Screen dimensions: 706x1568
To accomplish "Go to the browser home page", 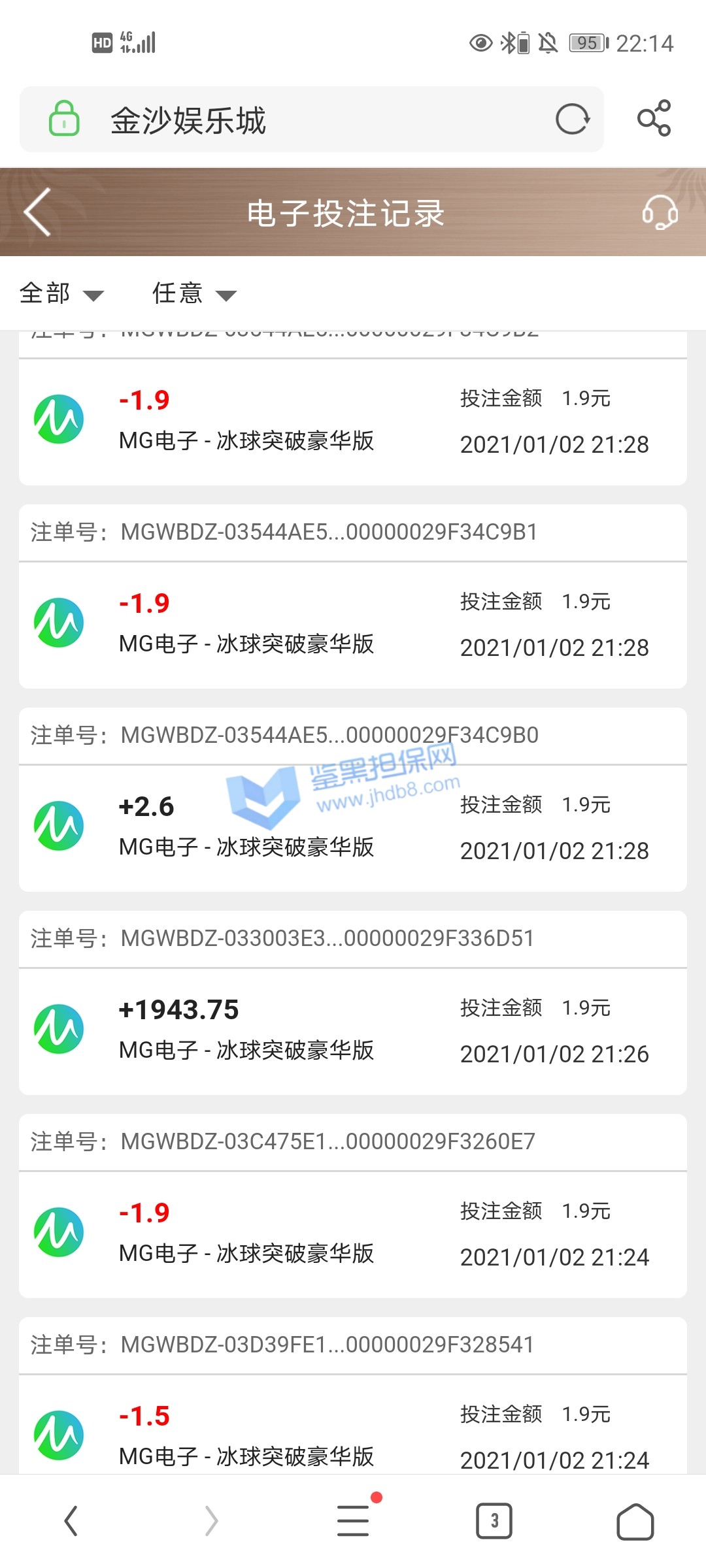I will click(x=635, y=1522).
